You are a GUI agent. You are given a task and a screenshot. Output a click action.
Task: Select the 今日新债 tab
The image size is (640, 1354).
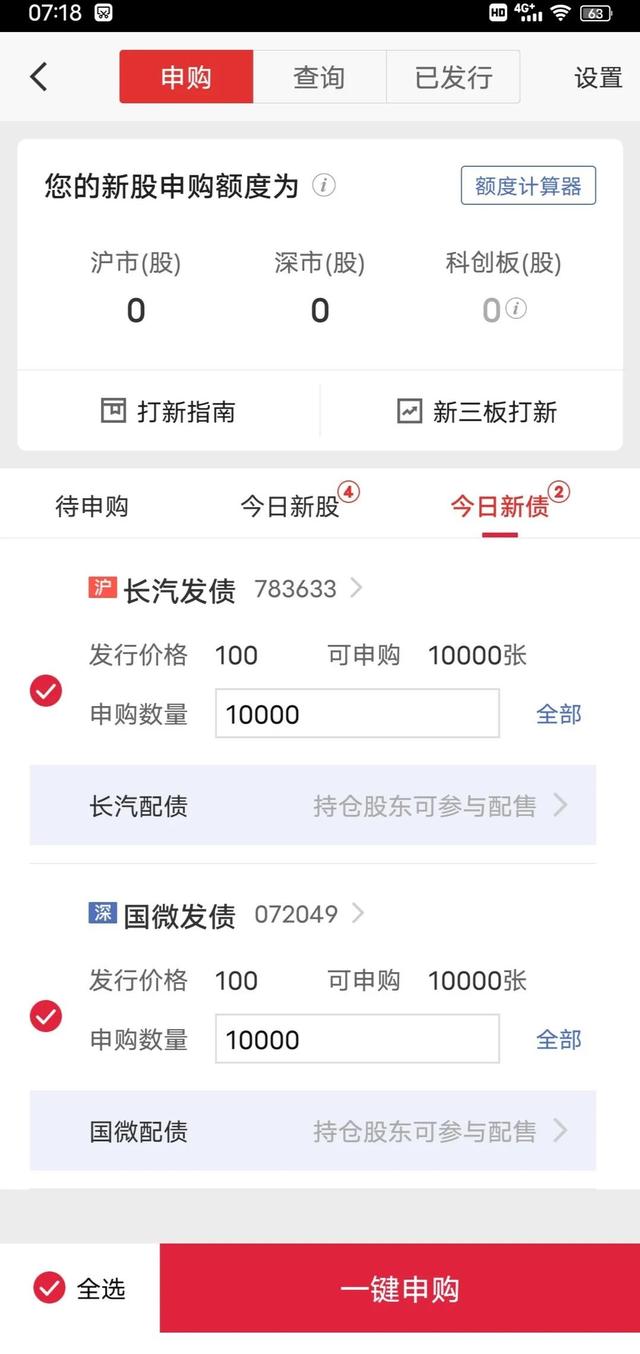coord(500,506)
